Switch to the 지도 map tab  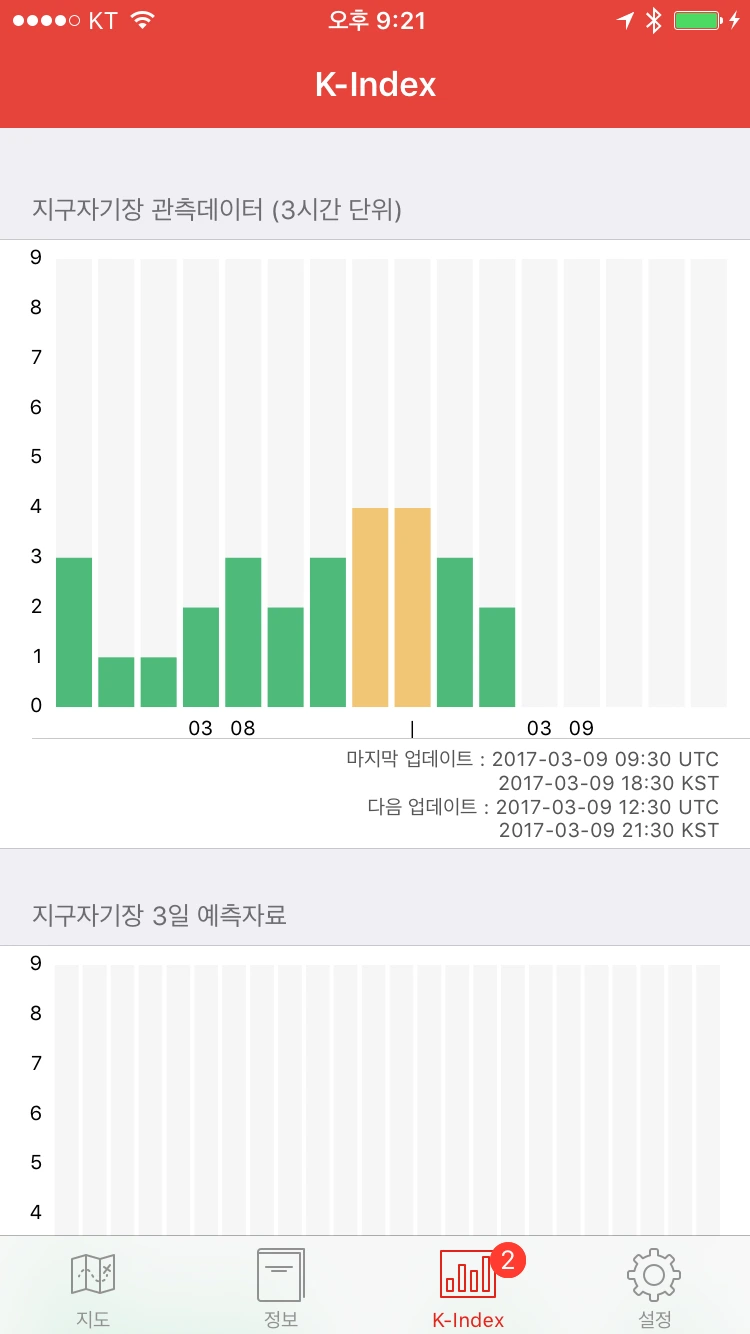(93, 1288)
